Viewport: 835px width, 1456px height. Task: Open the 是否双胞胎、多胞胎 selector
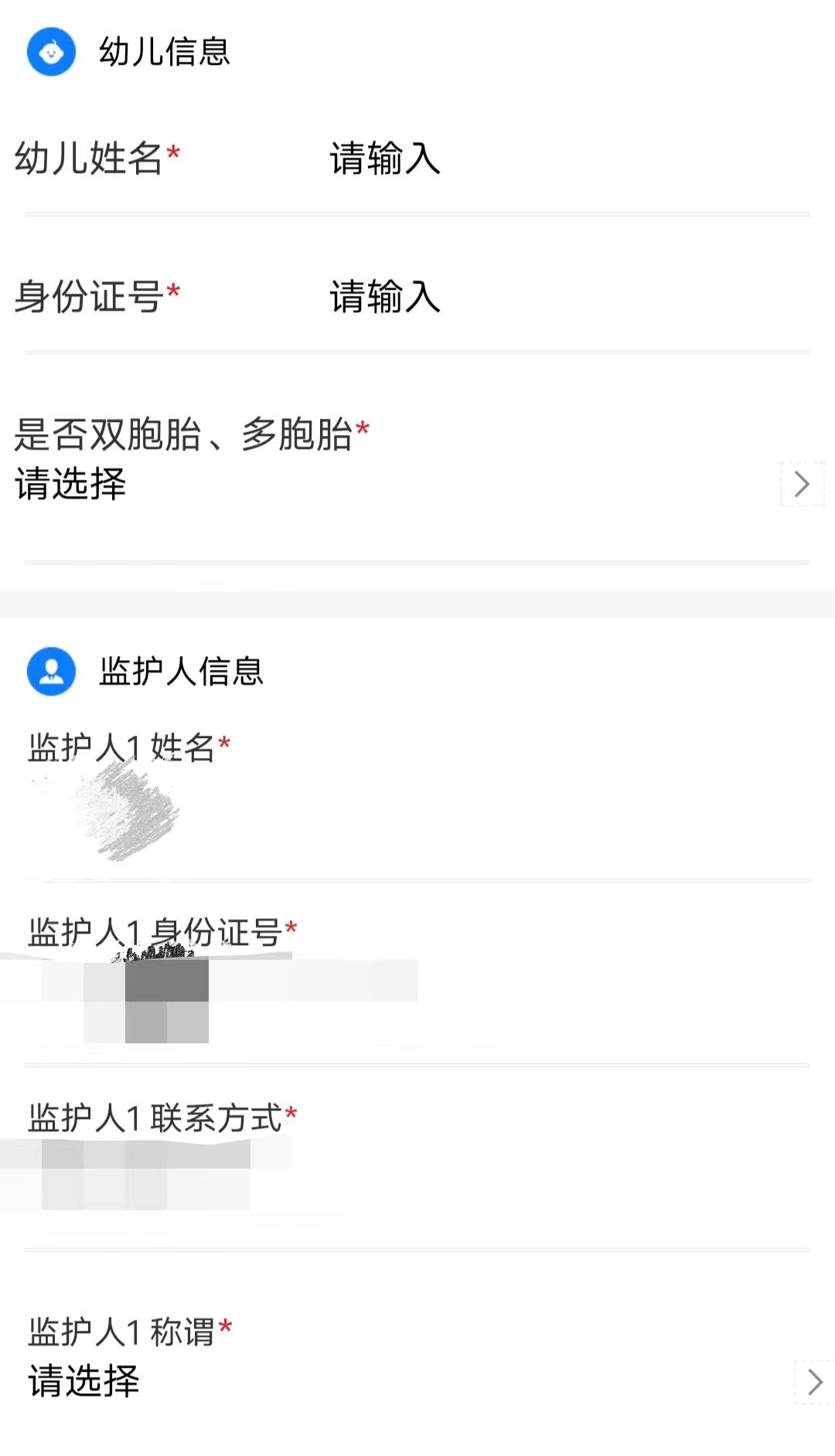point(417,484)
